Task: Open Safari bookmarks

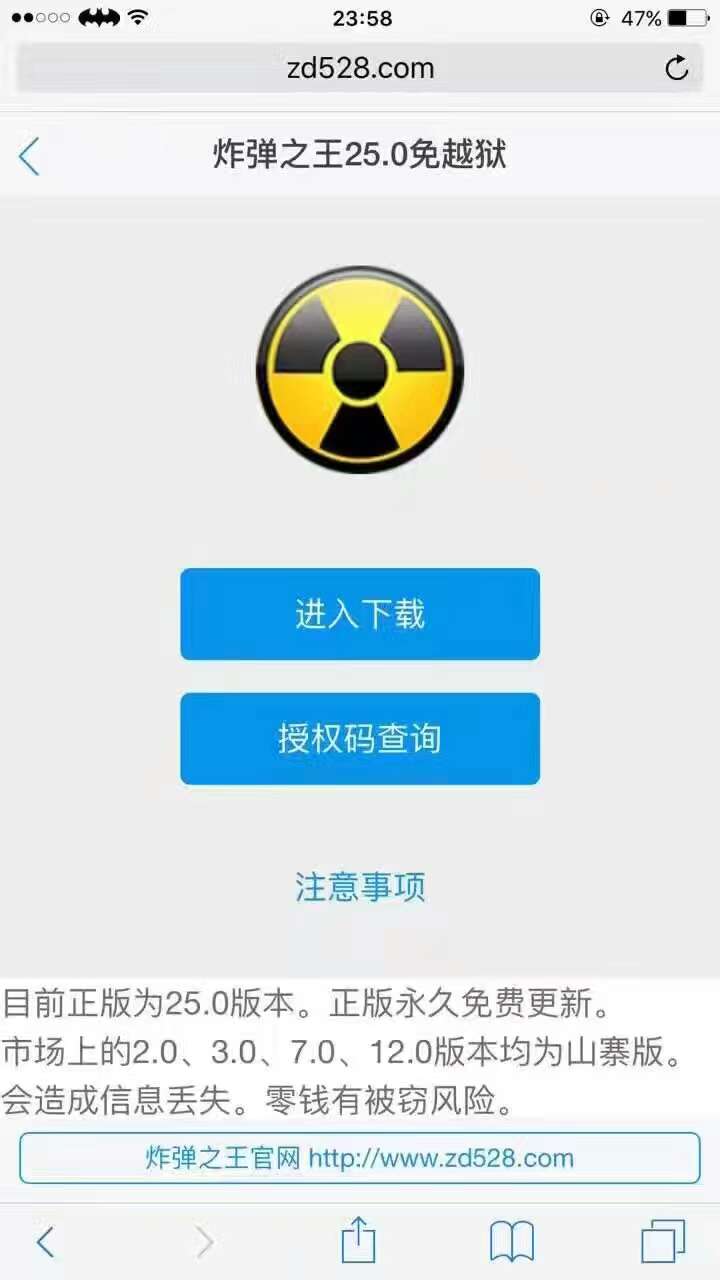Action: click(x=511, y=1242)
